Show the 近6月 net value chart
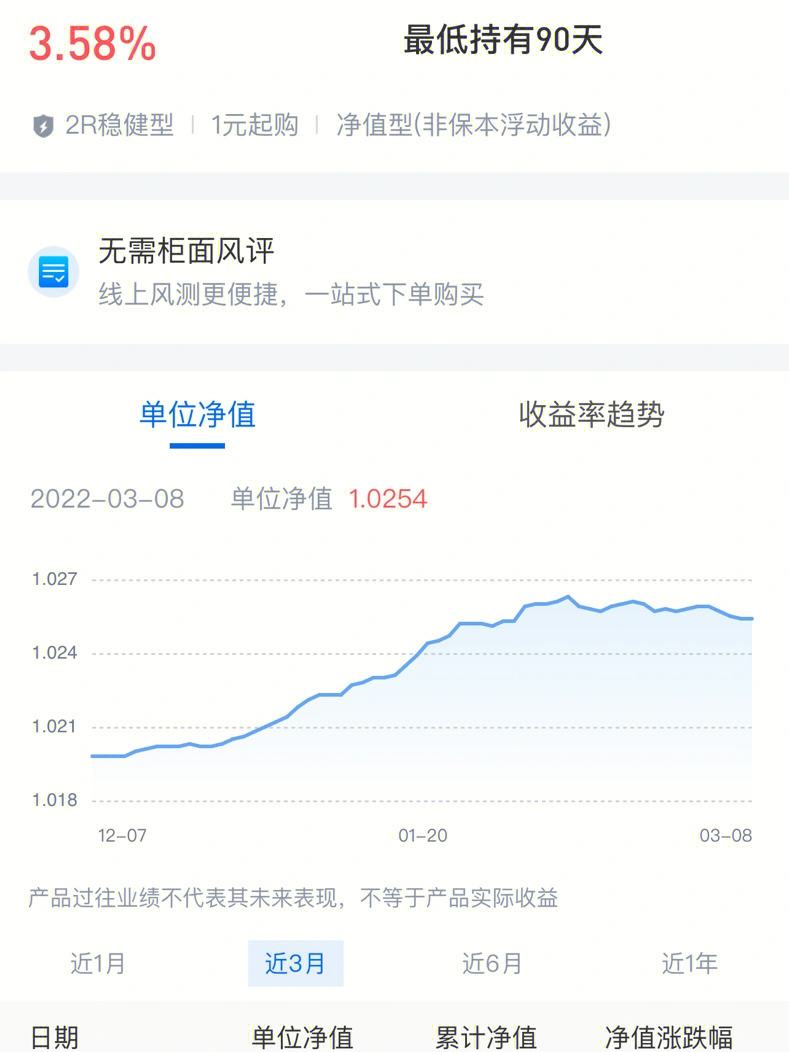Screen dimensions: 789x1052 coord(492,963)
